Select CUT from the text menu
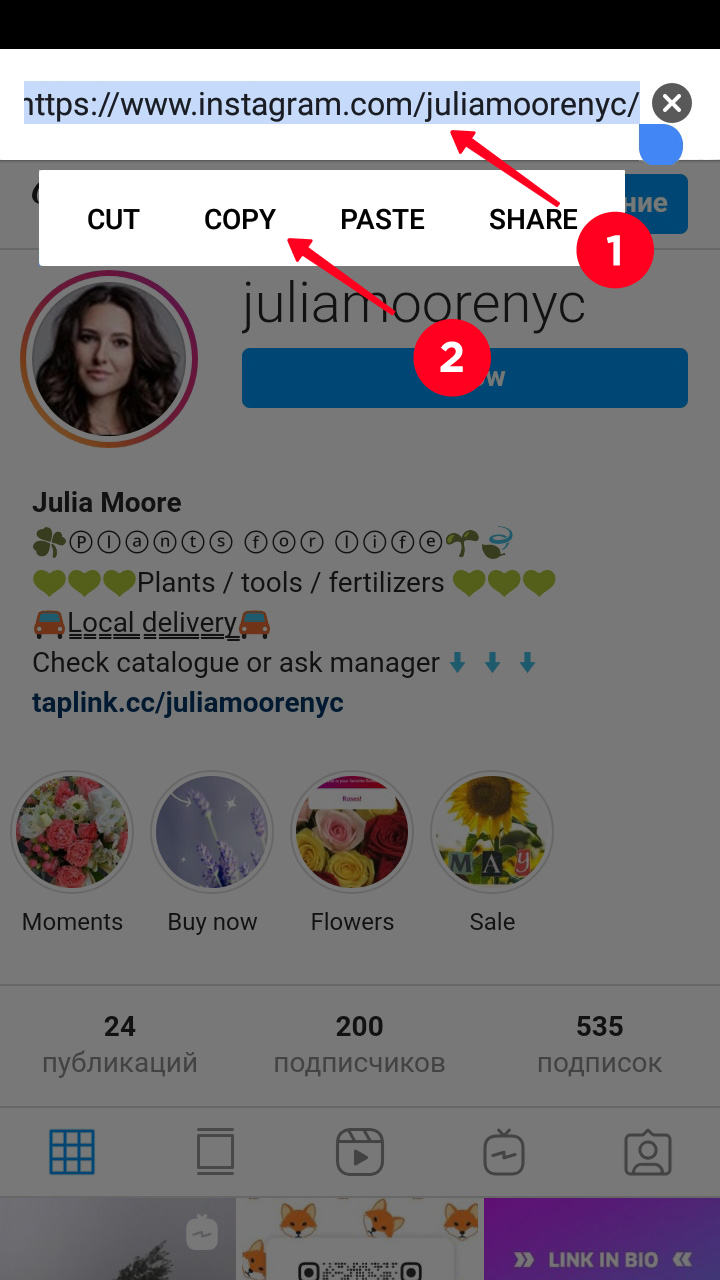720x1280 pixels. [x=113, y=219]
